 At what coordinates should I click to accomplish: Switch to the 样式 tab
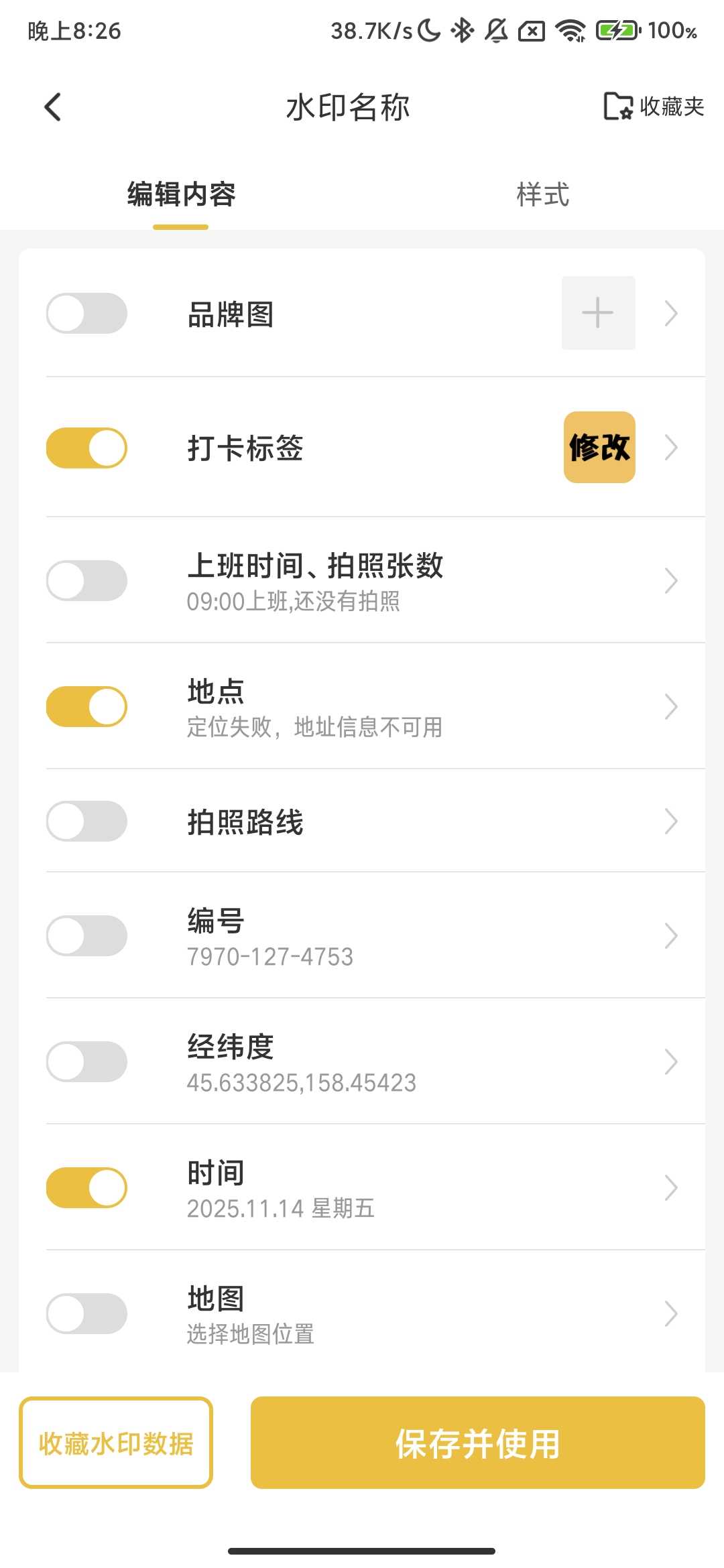coord(542,195)
